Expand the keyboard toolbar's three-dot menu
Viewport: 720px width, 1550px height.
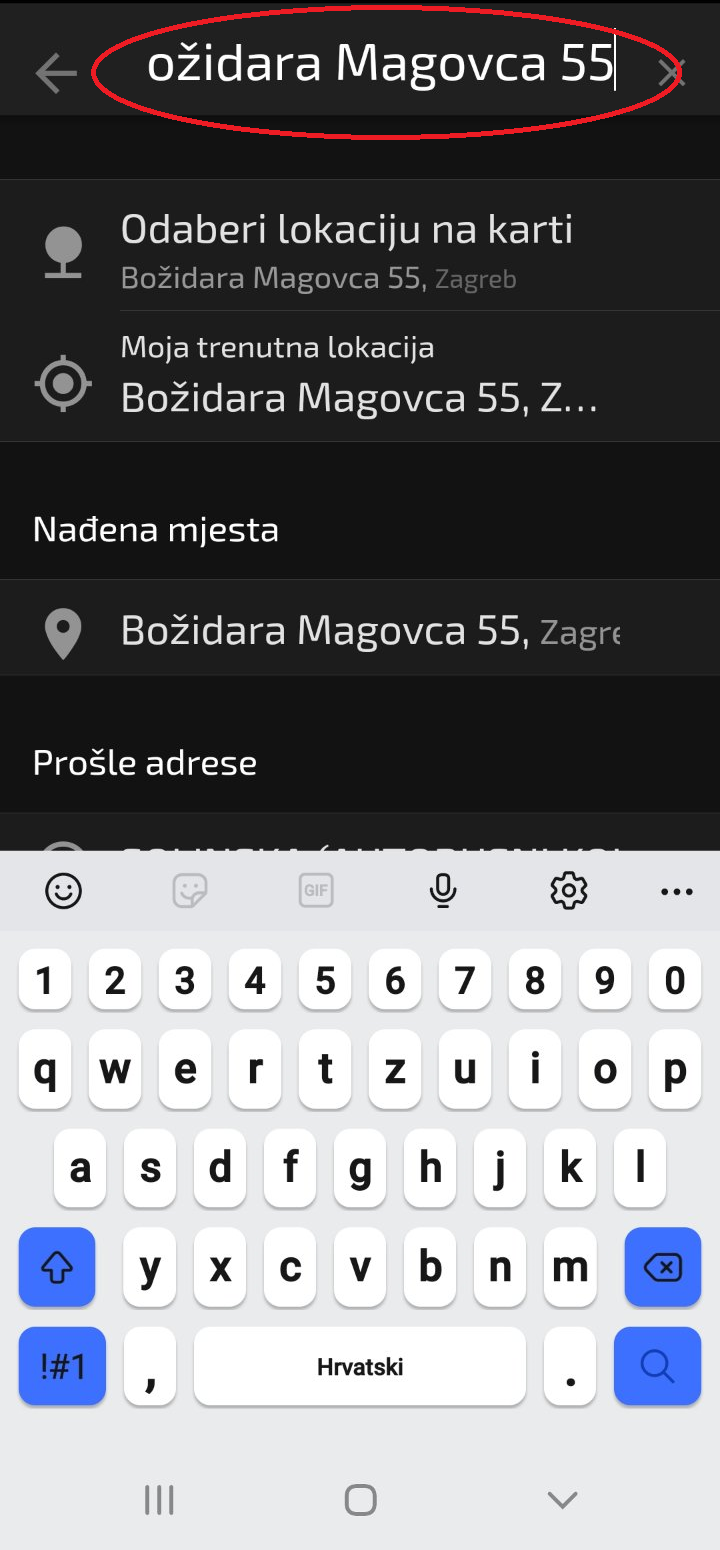pos(677,890)
